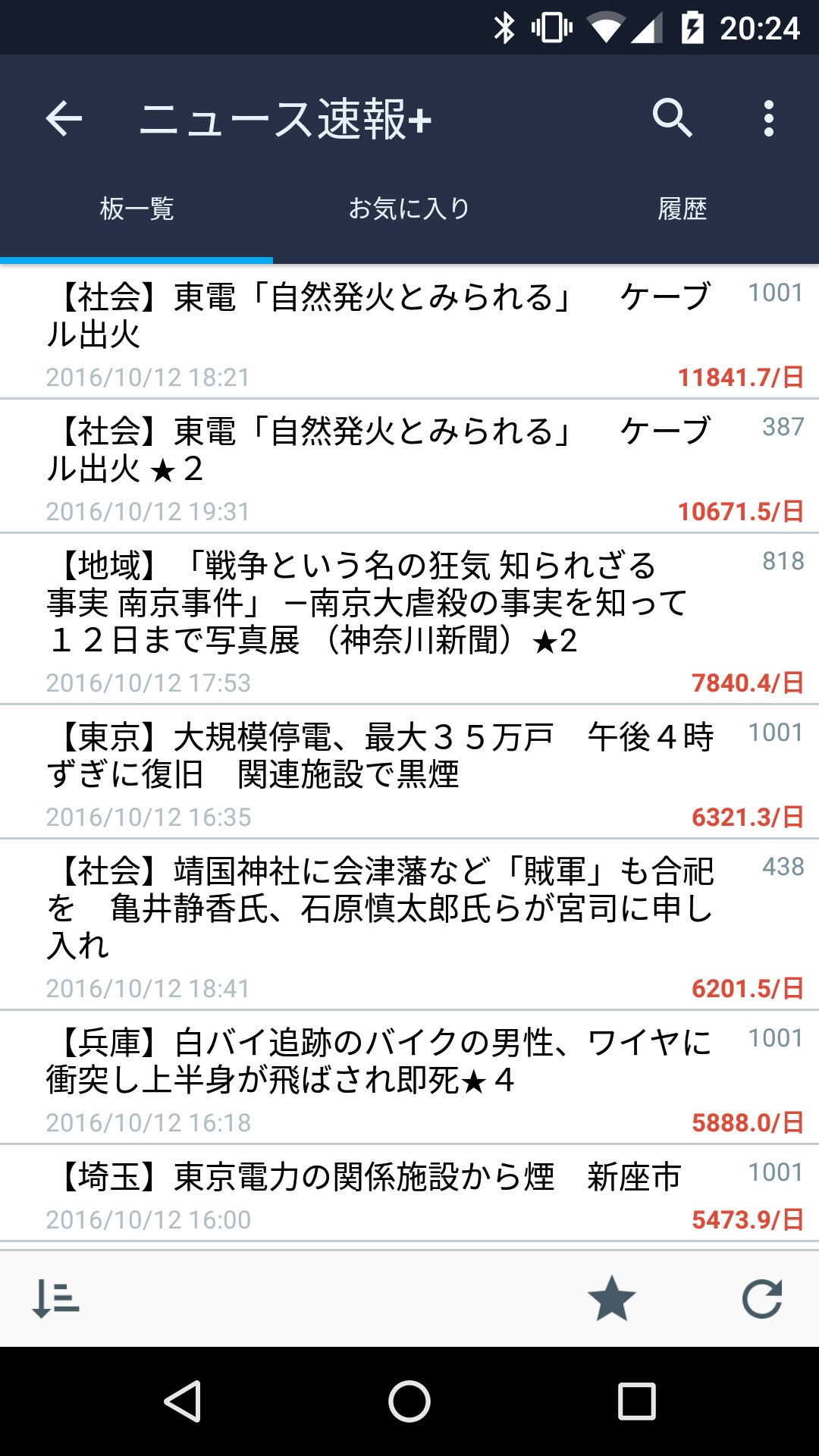
Task: Open the 東電 cable fire thread
Action: point(379,326)
